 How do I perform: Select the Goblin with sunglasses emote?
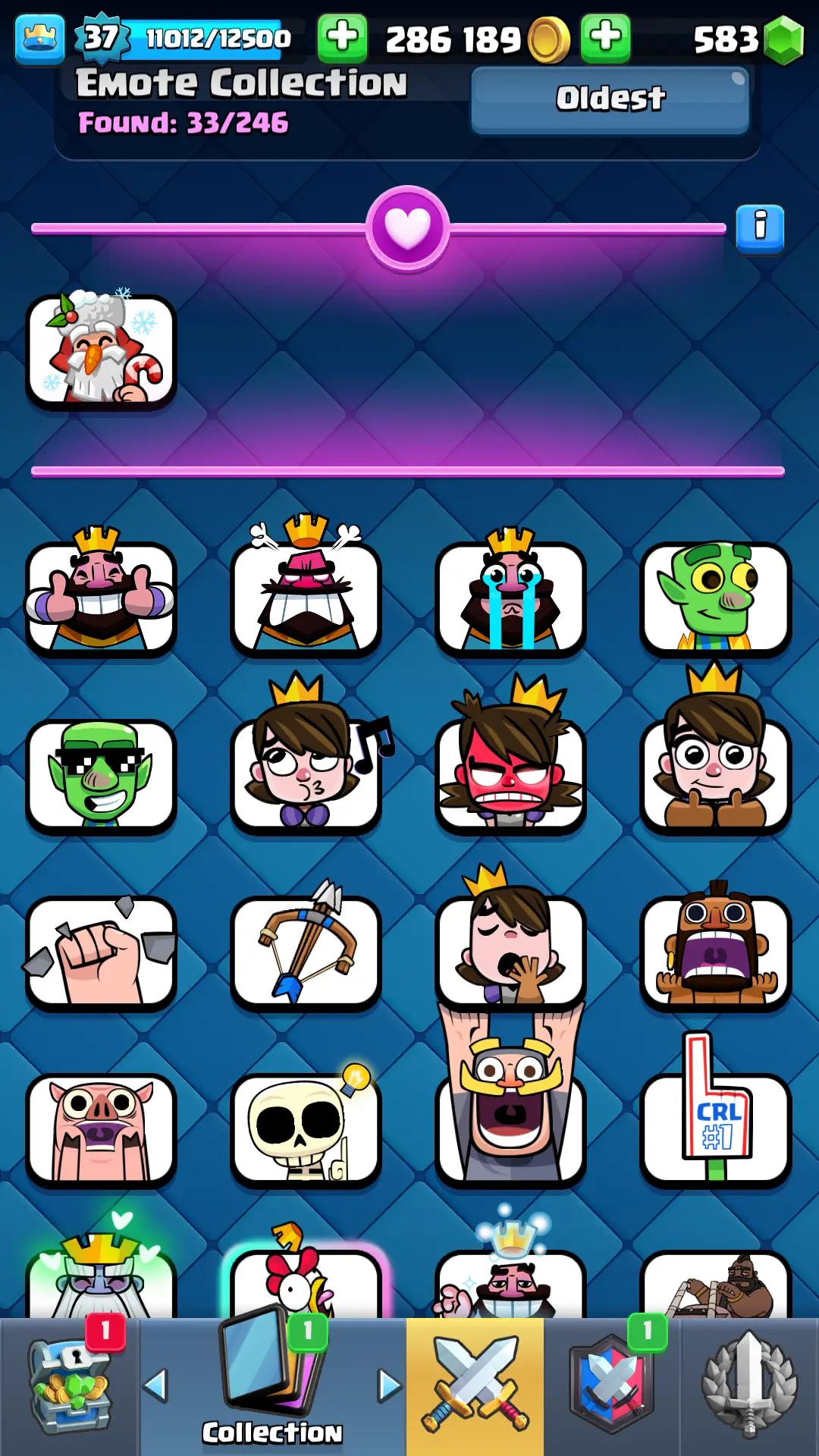pos(101,775)
